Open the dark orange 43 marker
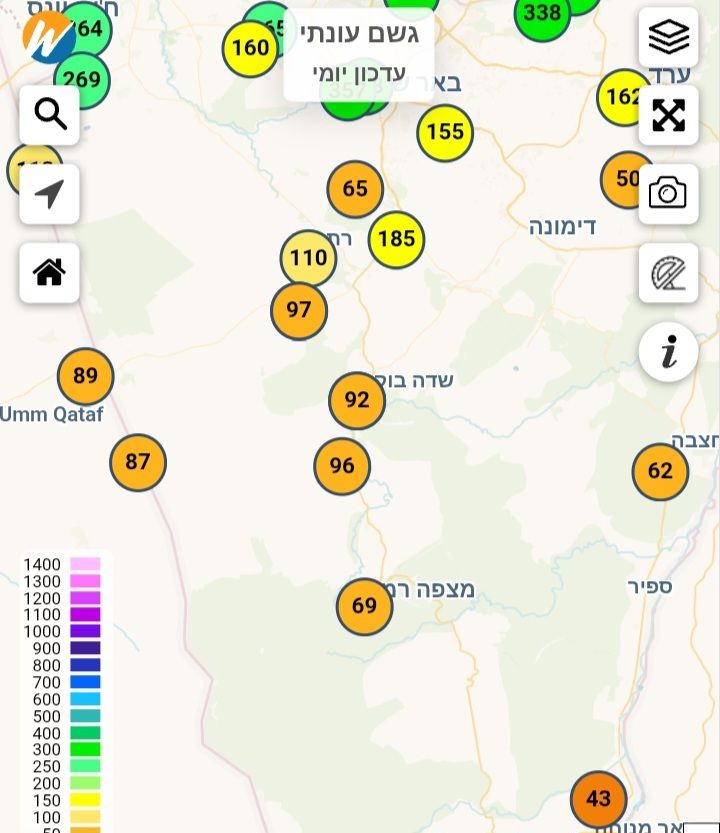 [598, 799]
